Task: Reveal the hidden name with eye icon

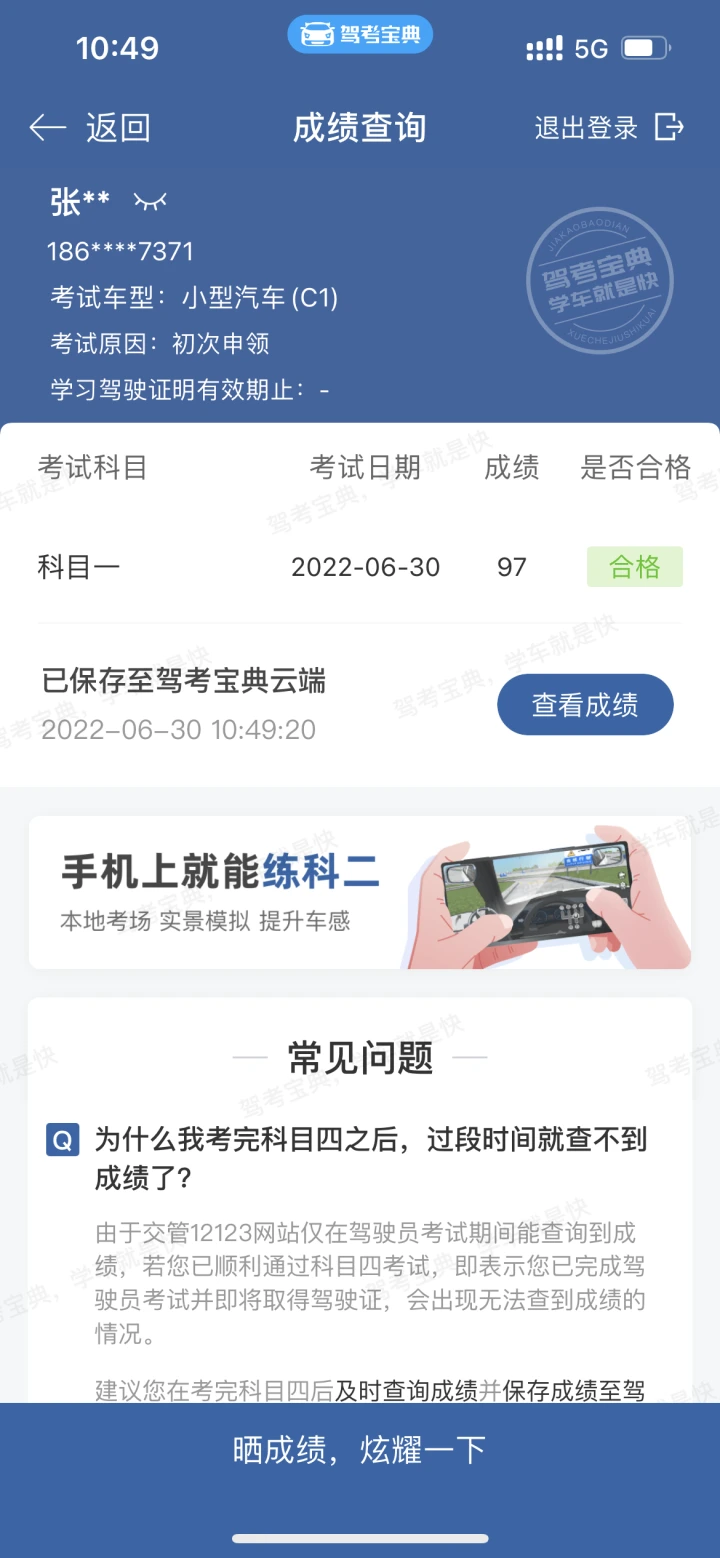Action: (x=150, y=202)
